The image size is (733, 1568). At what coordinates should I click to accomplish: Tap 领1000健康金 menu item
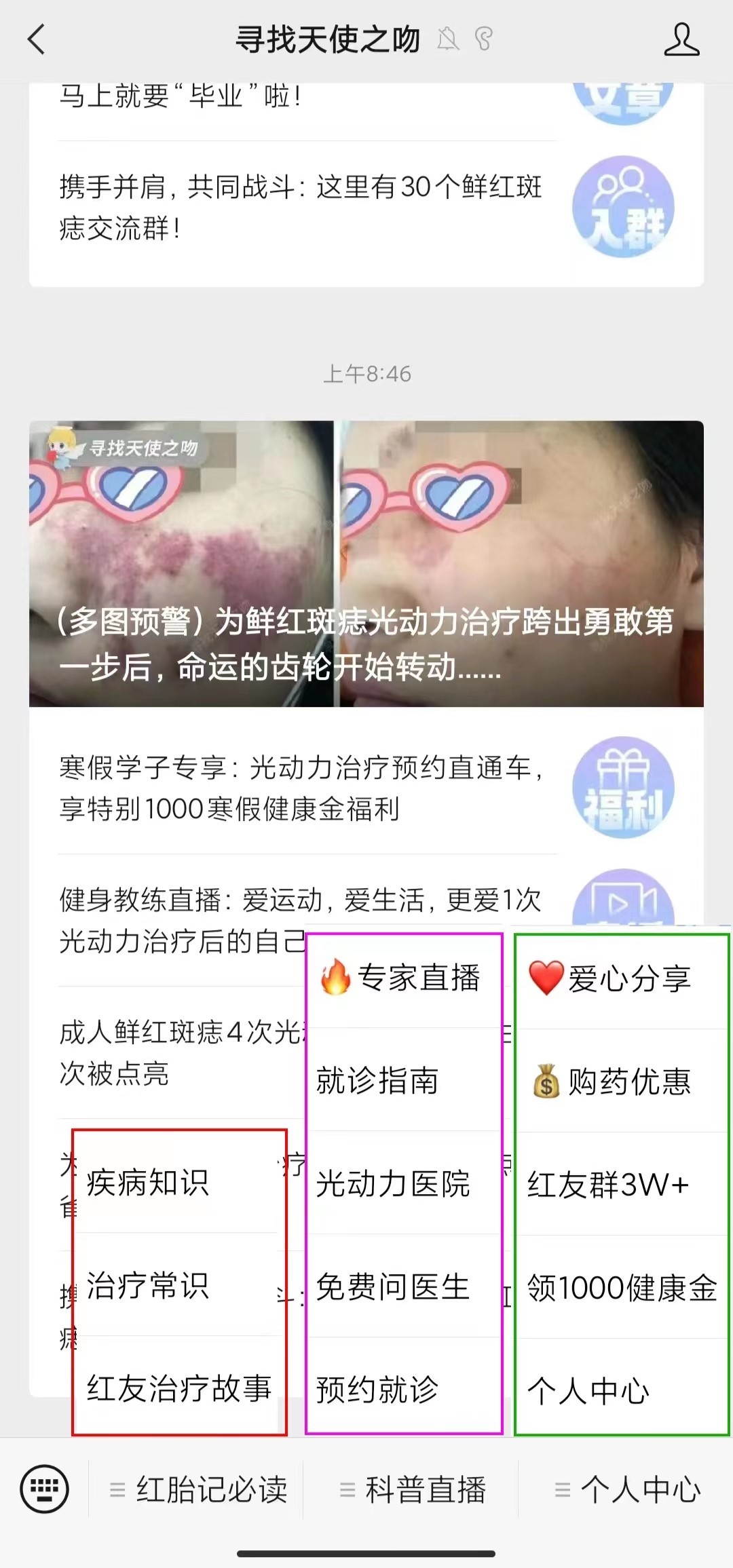click(621, 1288)
